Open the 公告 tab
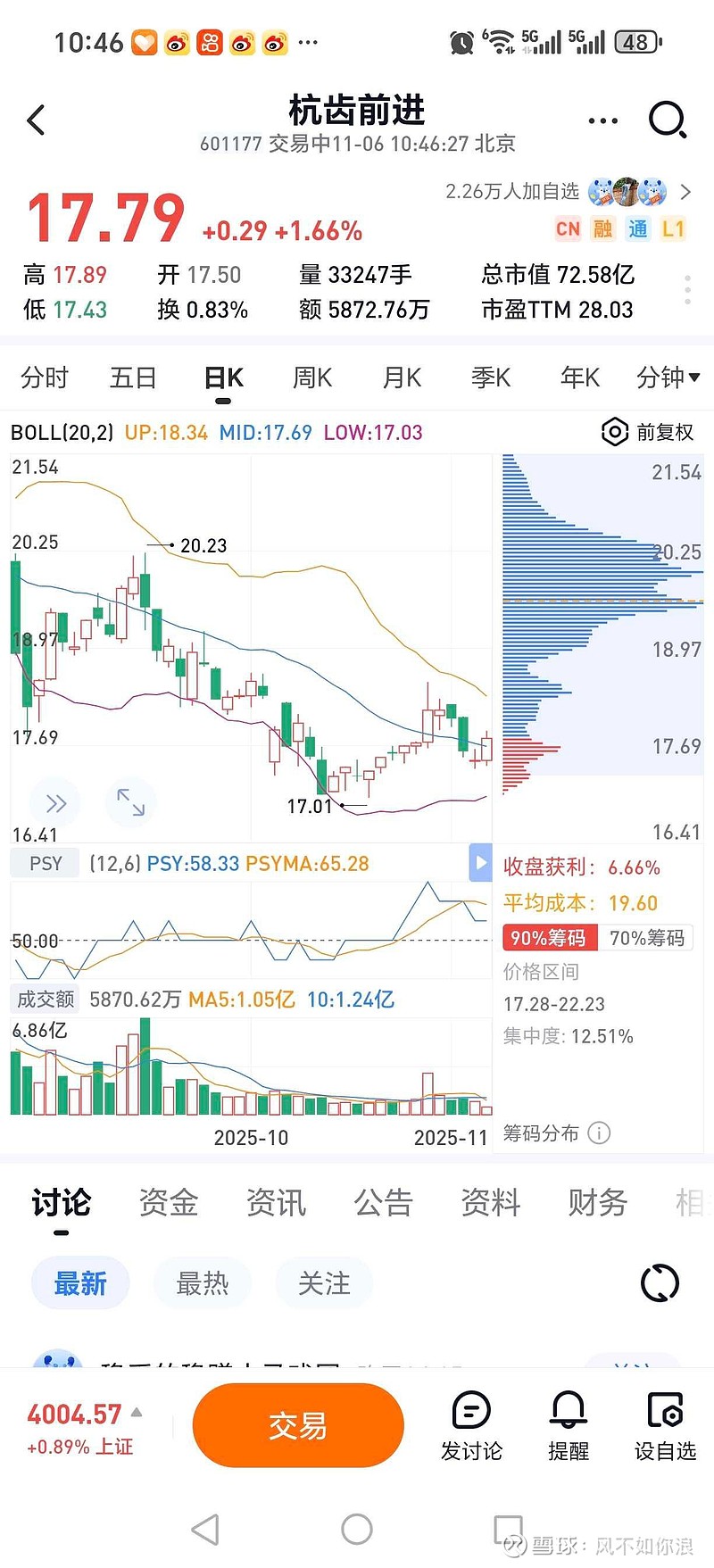The image size is (714, 1568). [x=384, y=1202]
